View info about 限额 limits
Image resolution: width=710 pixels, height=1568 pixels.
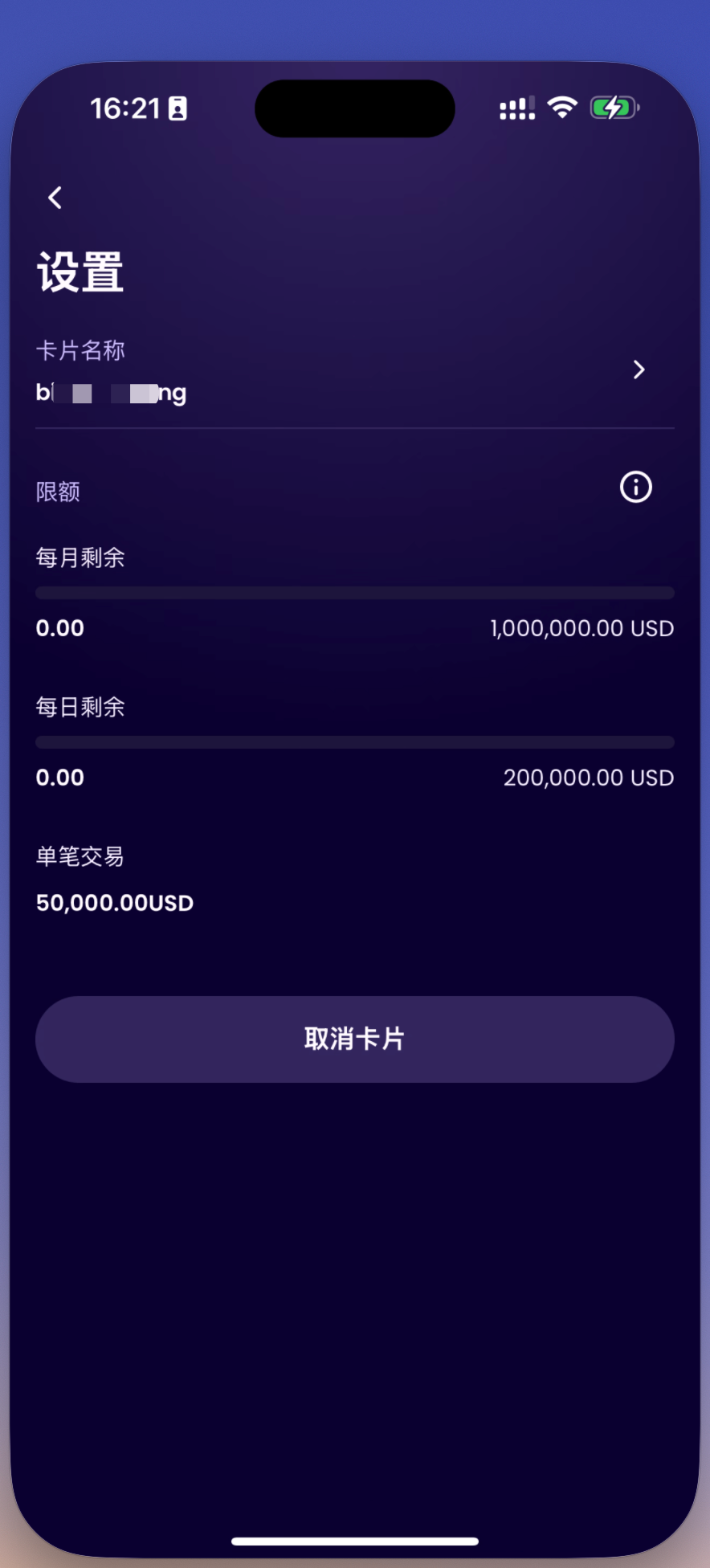point(635,487)
